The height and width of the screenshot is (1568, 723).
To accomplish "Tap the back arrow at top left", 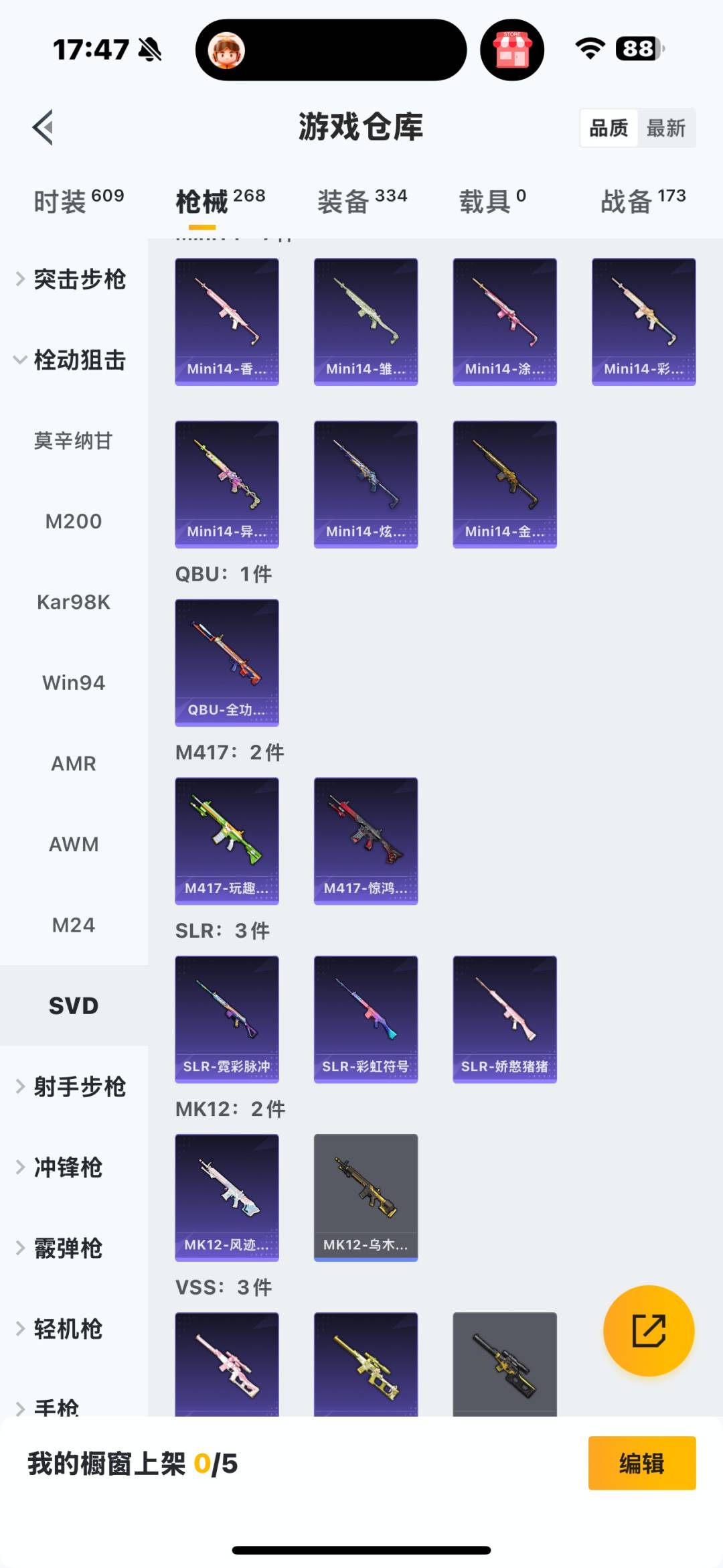I will tap(42, 127).
